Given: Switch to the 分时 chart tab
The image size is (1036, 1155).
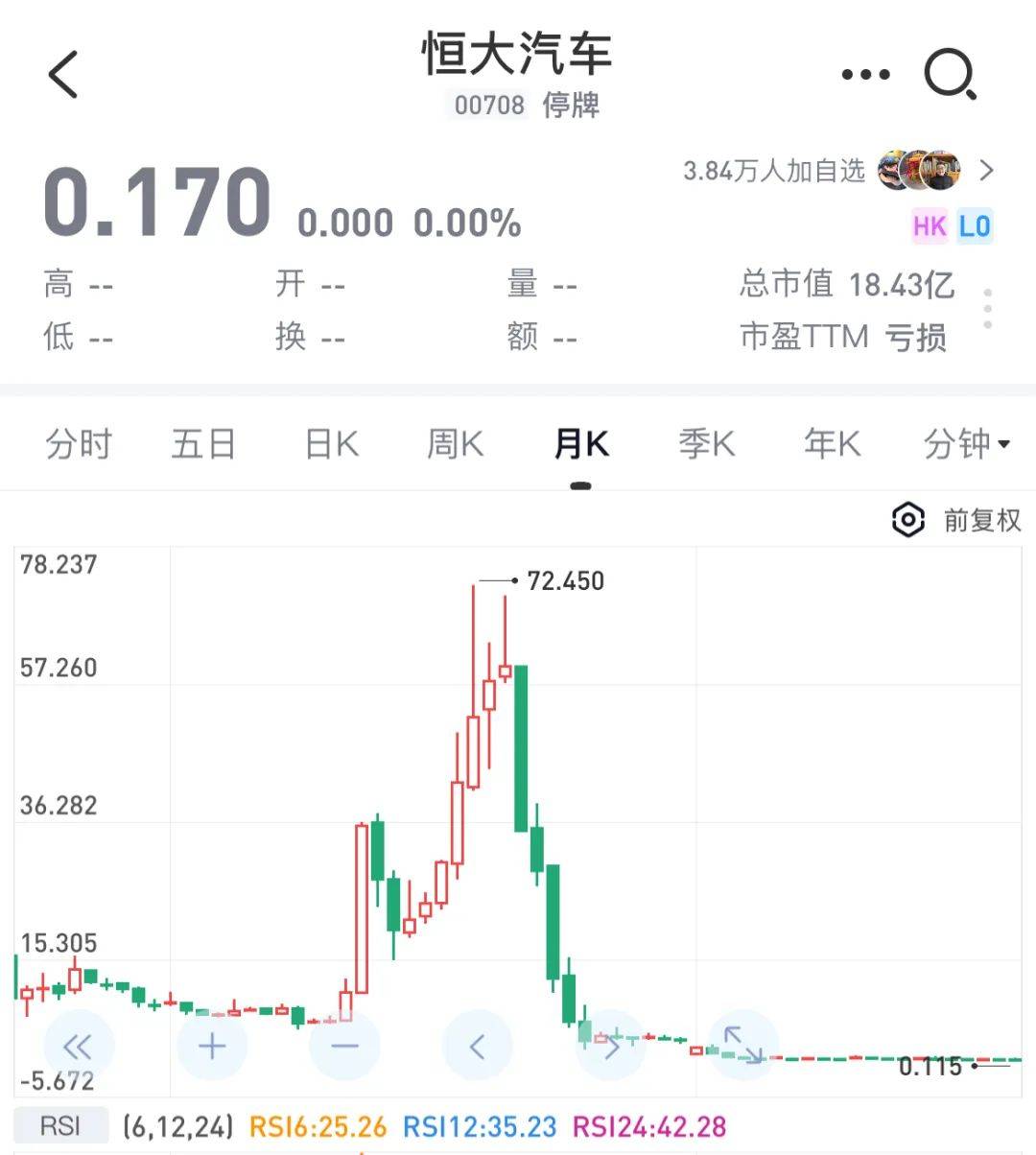Looking at the screenshot, I should pyautogui.click(x=78, y=444).
